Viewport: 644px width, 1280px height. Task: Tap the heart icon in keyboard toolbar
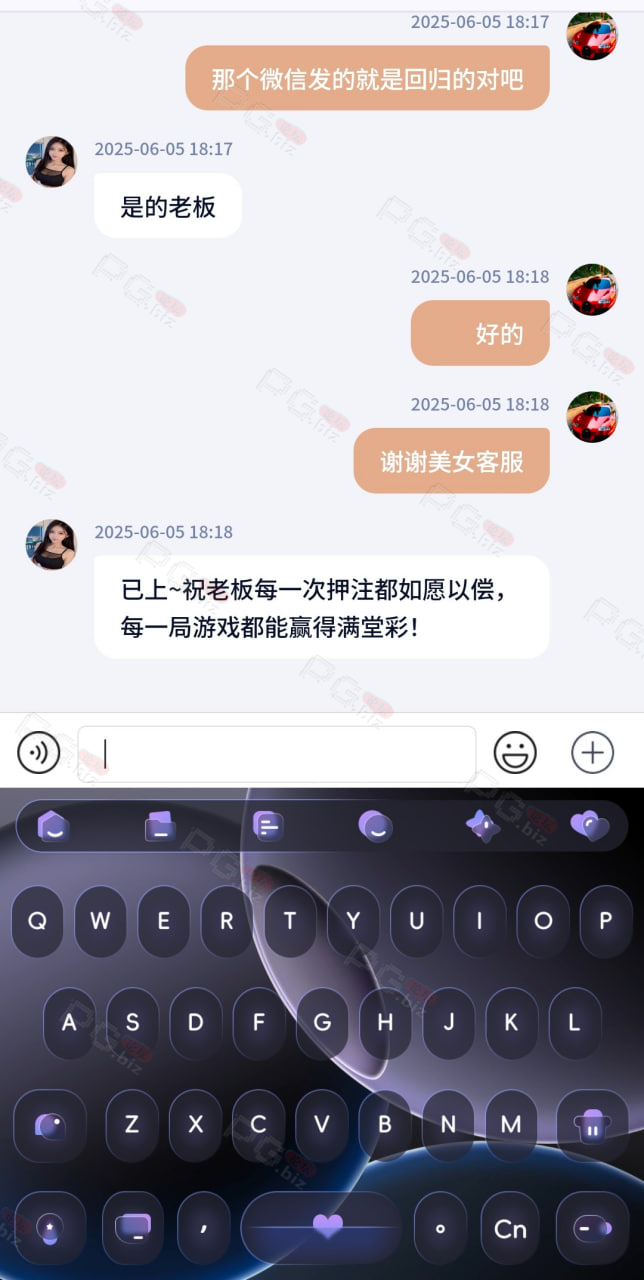pos(589,825)
